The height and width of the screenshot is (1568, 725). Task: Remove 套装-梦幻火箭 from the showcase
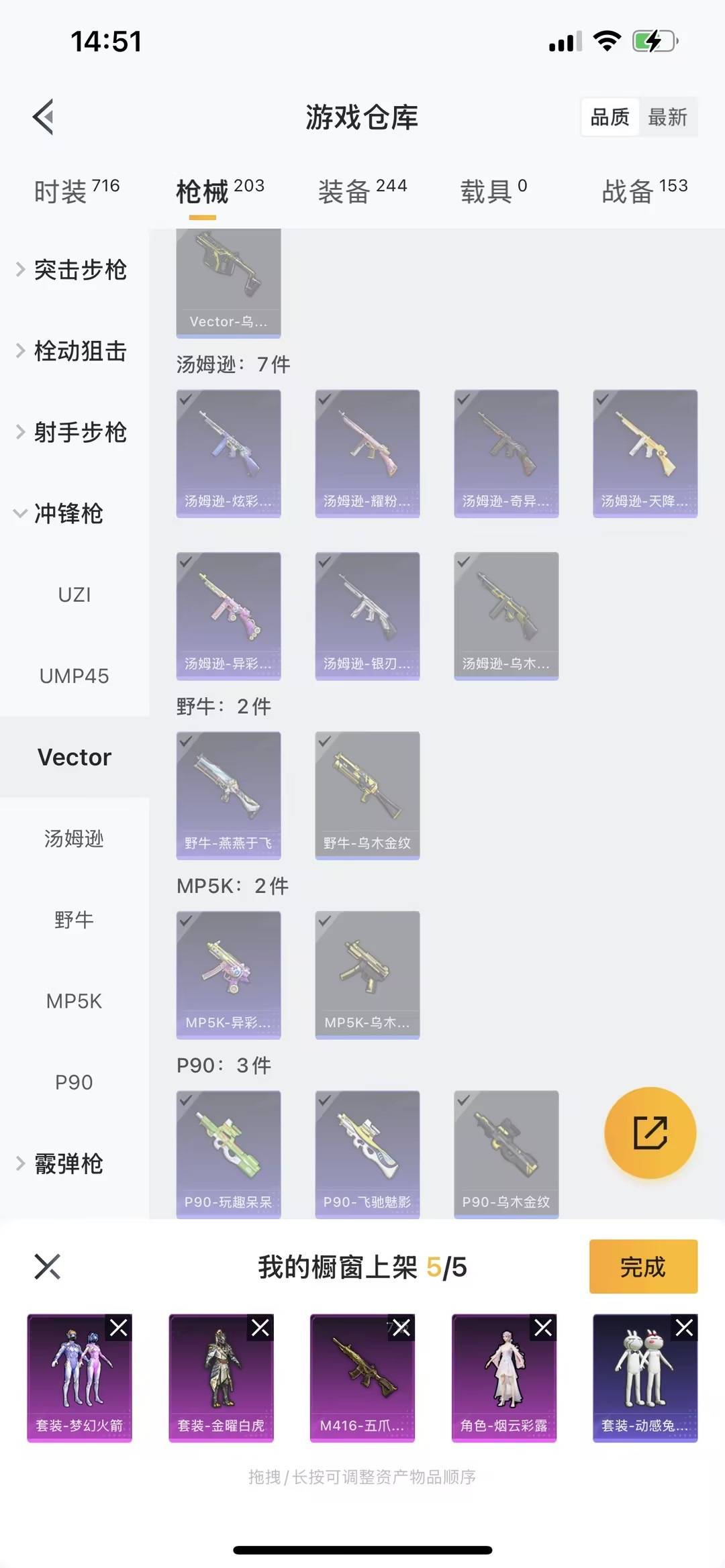coord(119,1328)
